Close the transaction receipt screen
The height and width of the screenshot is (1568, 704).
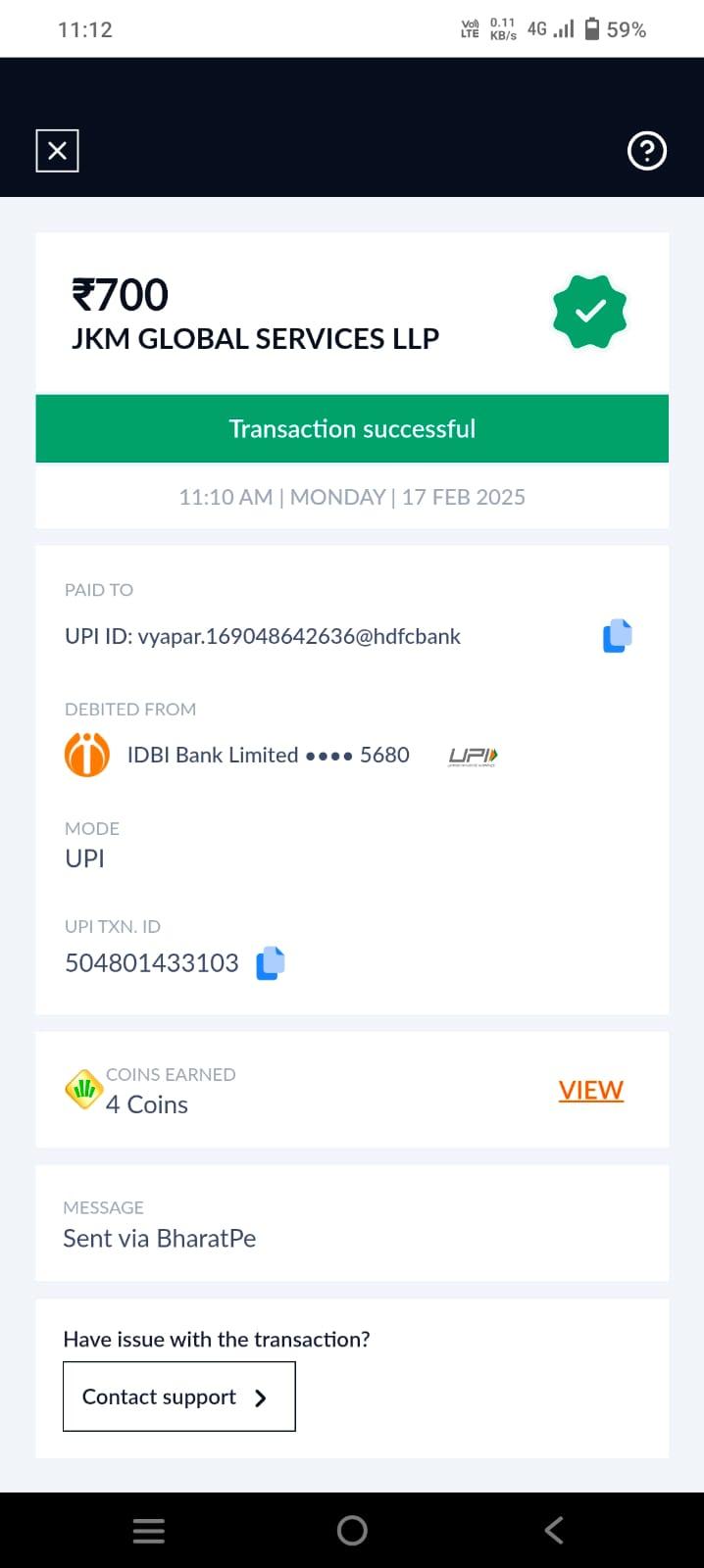click(x=57, y=151)
